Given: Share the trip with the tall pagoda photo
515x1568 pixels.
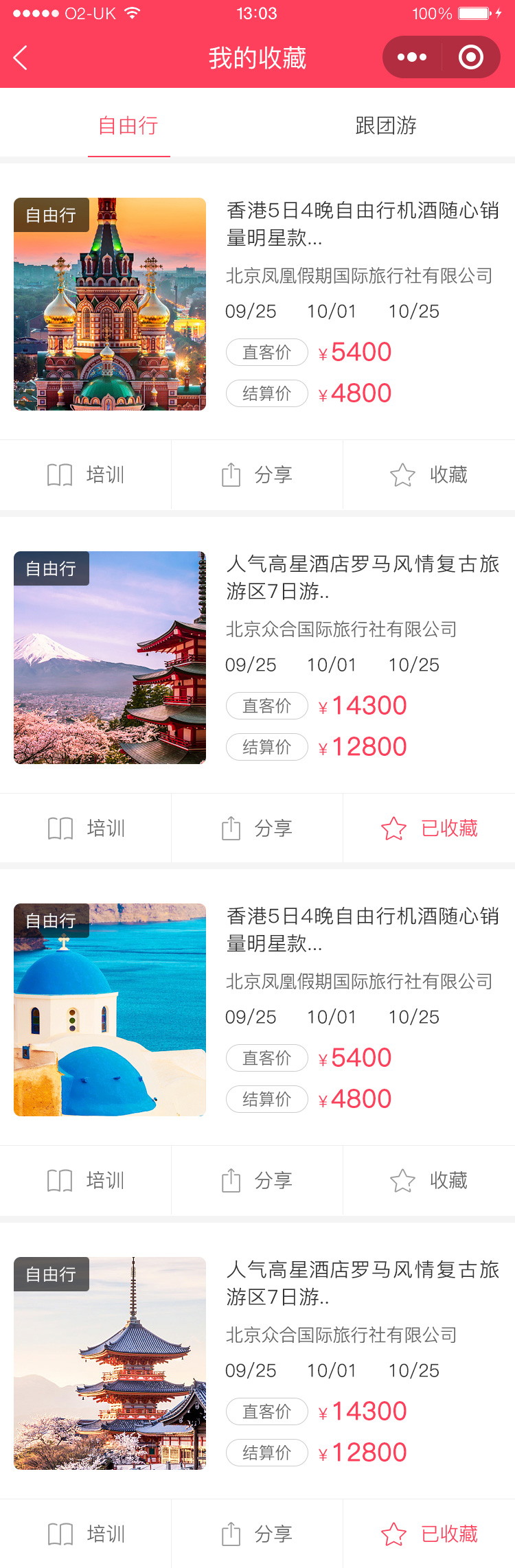Looking at the screenshot, I should pyautogui.click(x=257, y=1534).
